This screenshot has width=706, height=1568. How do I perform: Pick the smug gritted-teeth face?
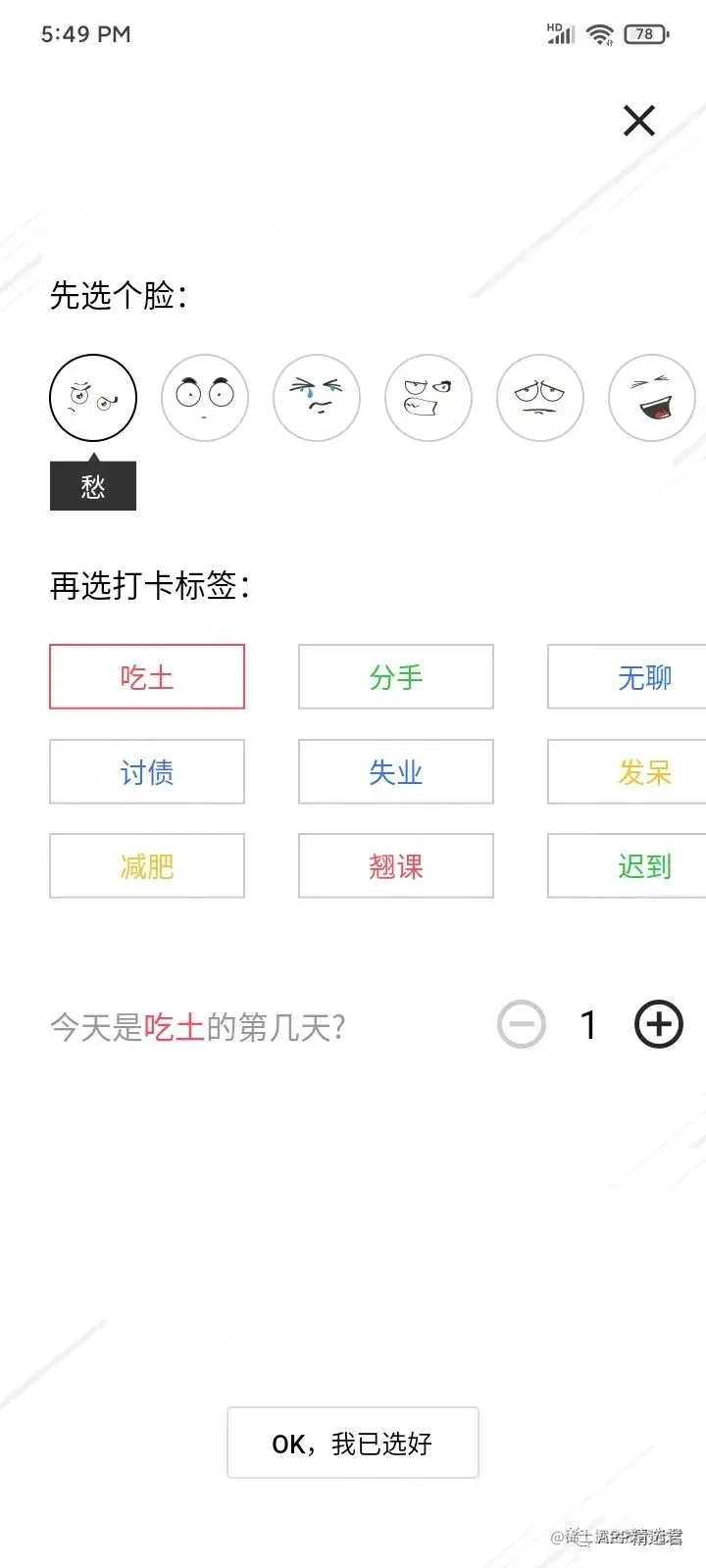click(x=429, y=398)
